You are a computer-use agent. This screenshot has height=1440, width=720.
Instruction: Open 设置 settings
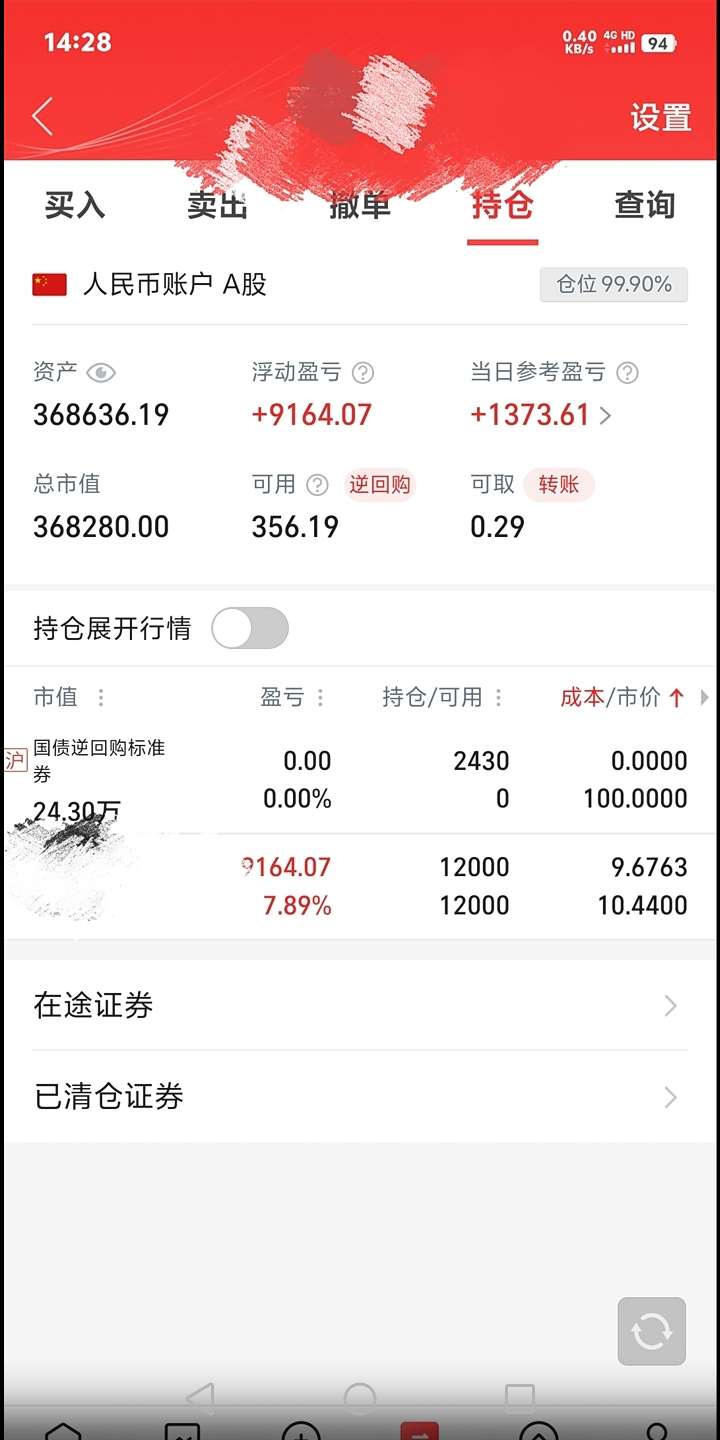[660, 117]
